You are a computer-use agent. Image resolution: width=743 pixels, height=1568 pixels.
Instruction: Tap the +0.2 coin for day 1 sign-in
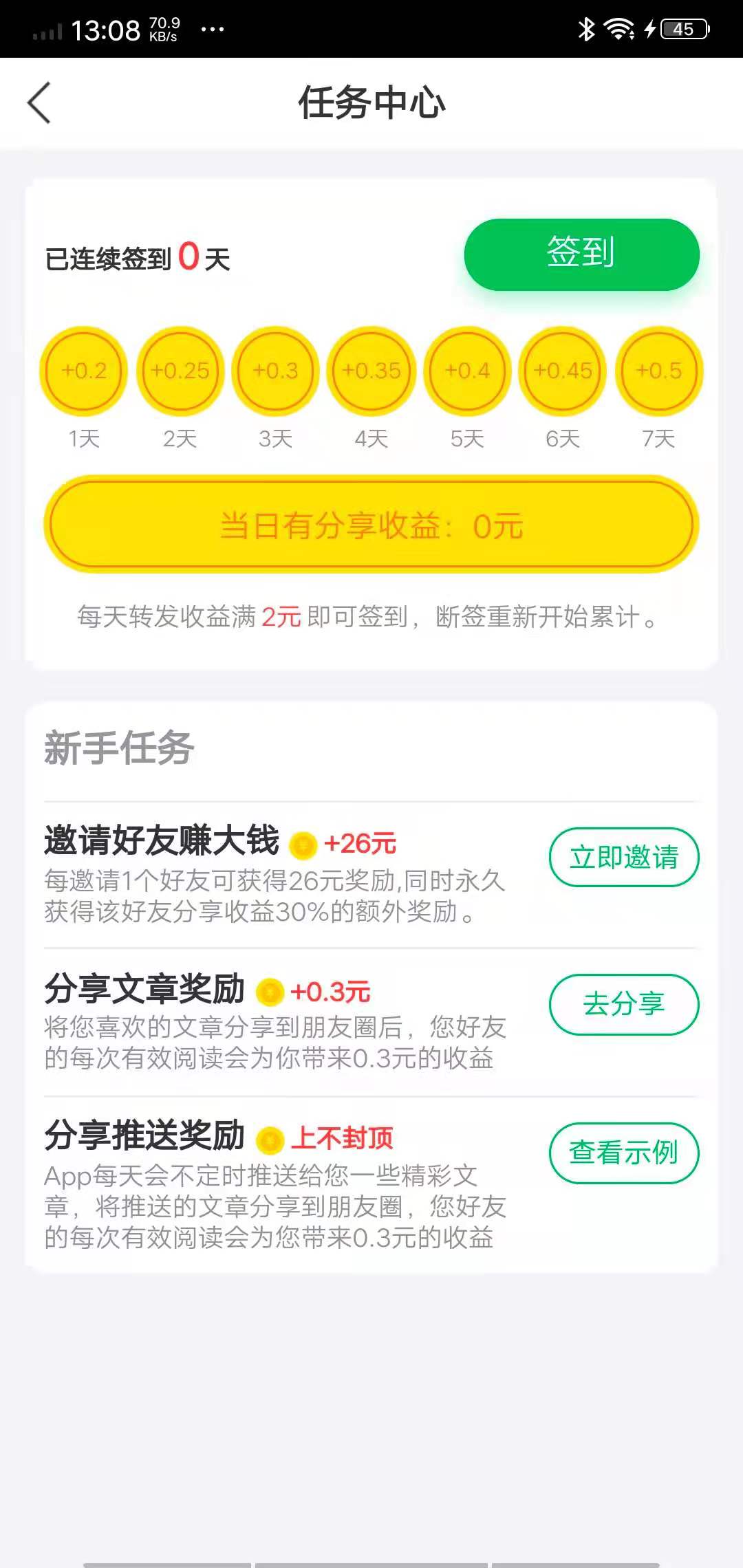pyautogui.click(x=83, y=371)
